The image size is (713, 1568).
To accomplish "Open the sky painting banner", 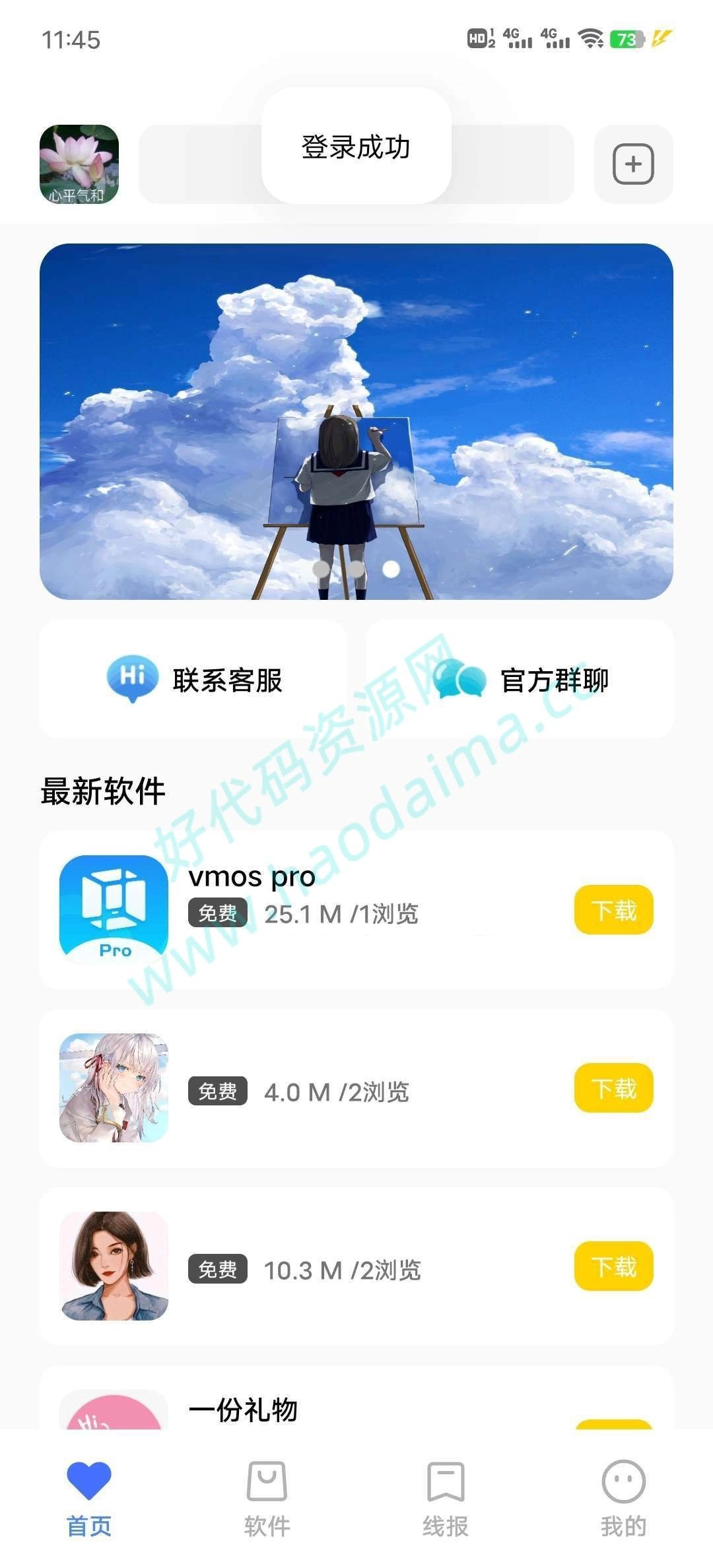I will click(x=356, y=421).
